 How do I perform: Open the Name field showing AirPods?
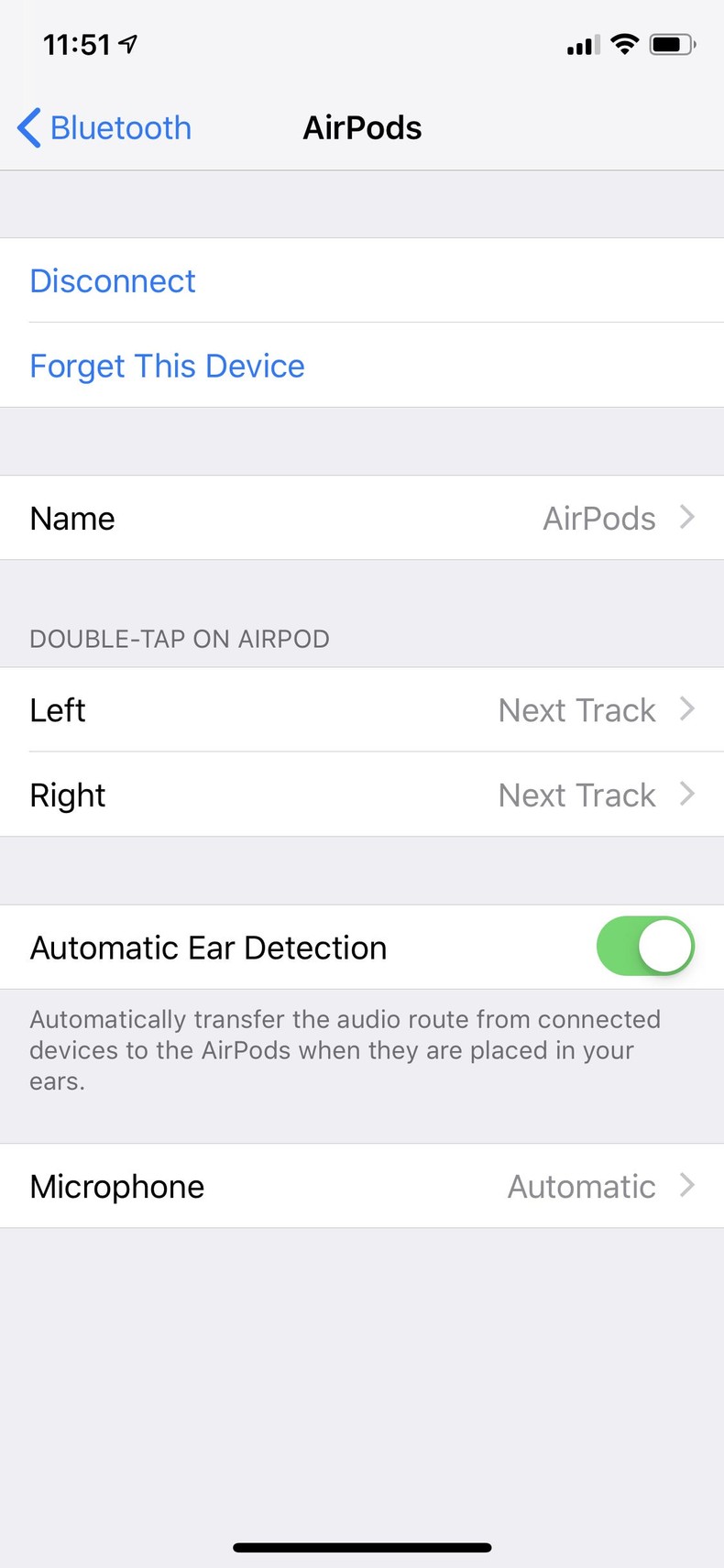click(x=362, y=518)
